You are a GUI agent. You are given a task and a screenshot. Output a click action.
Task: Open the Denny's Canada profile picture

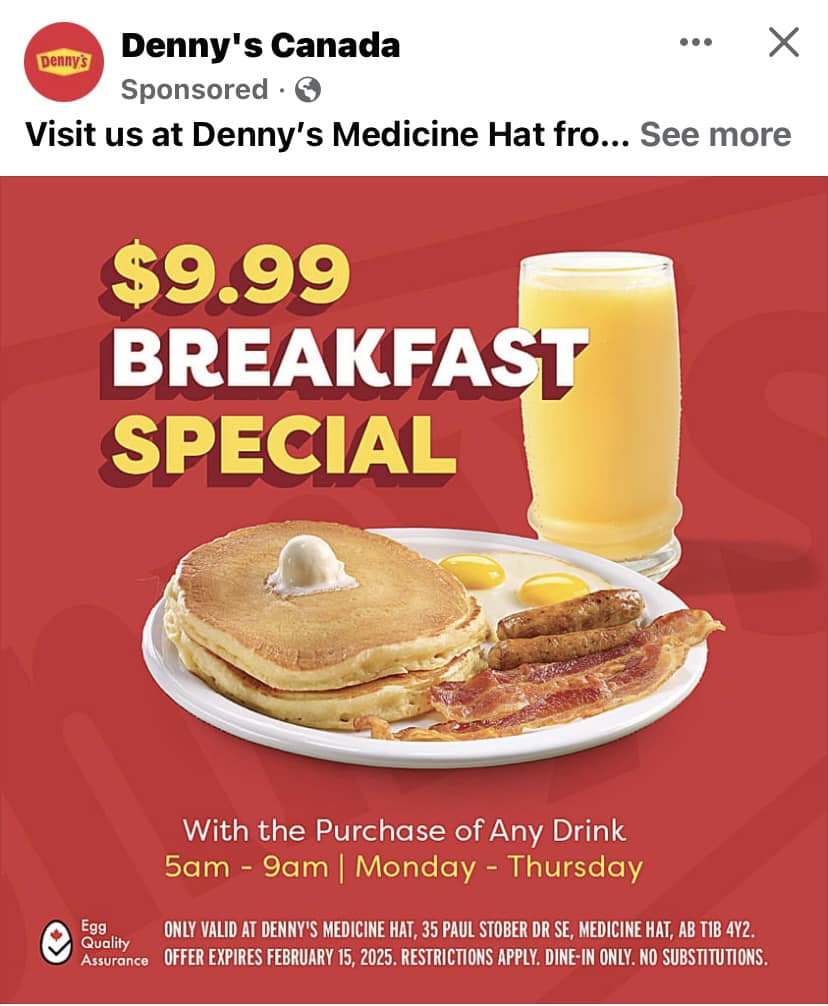[63, 62]
